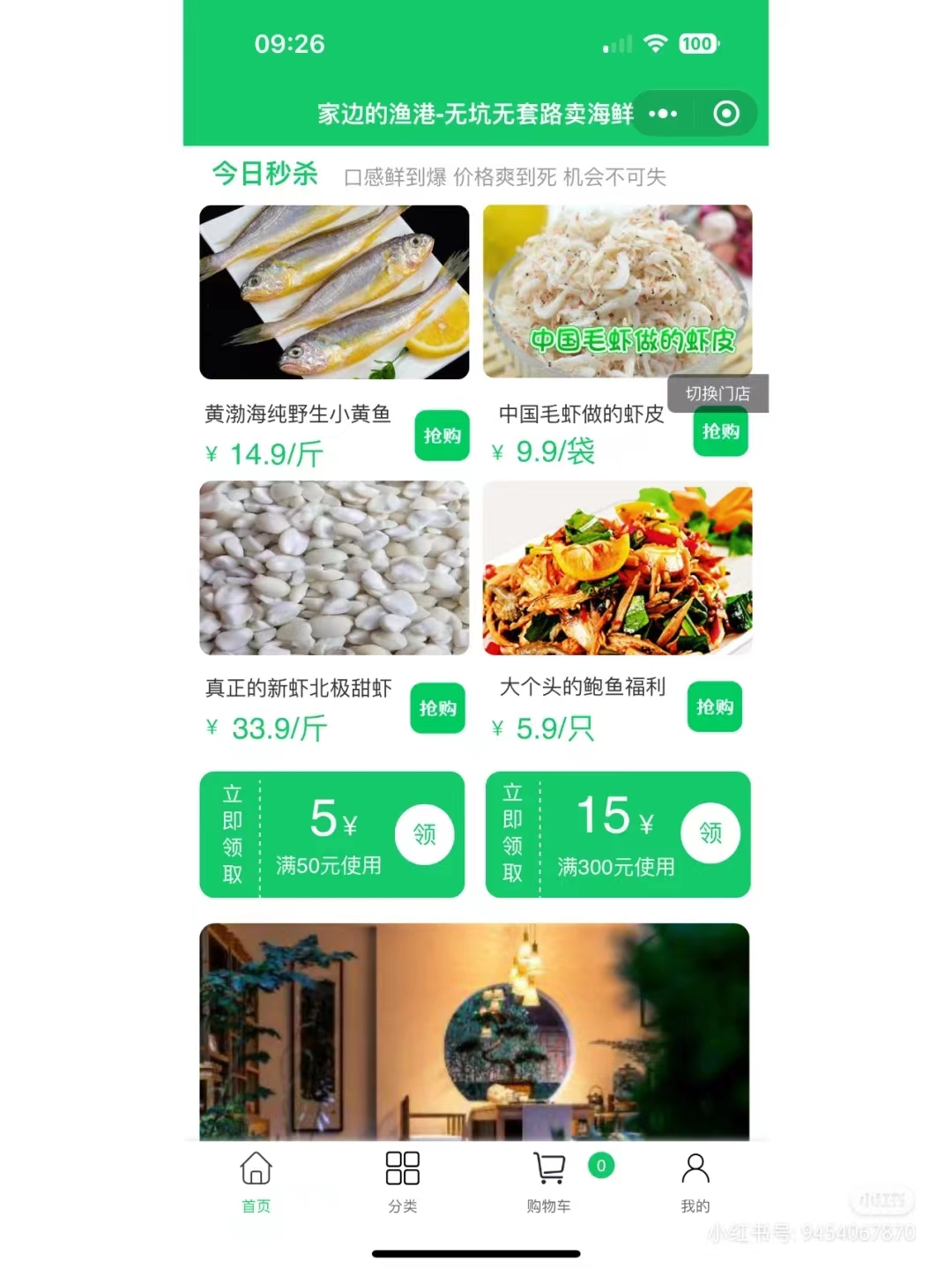Tap 抢购 for 大个头的鲍鱼福利
Viewport: 952px width, 1269px height.
click(x=714, y=706)
